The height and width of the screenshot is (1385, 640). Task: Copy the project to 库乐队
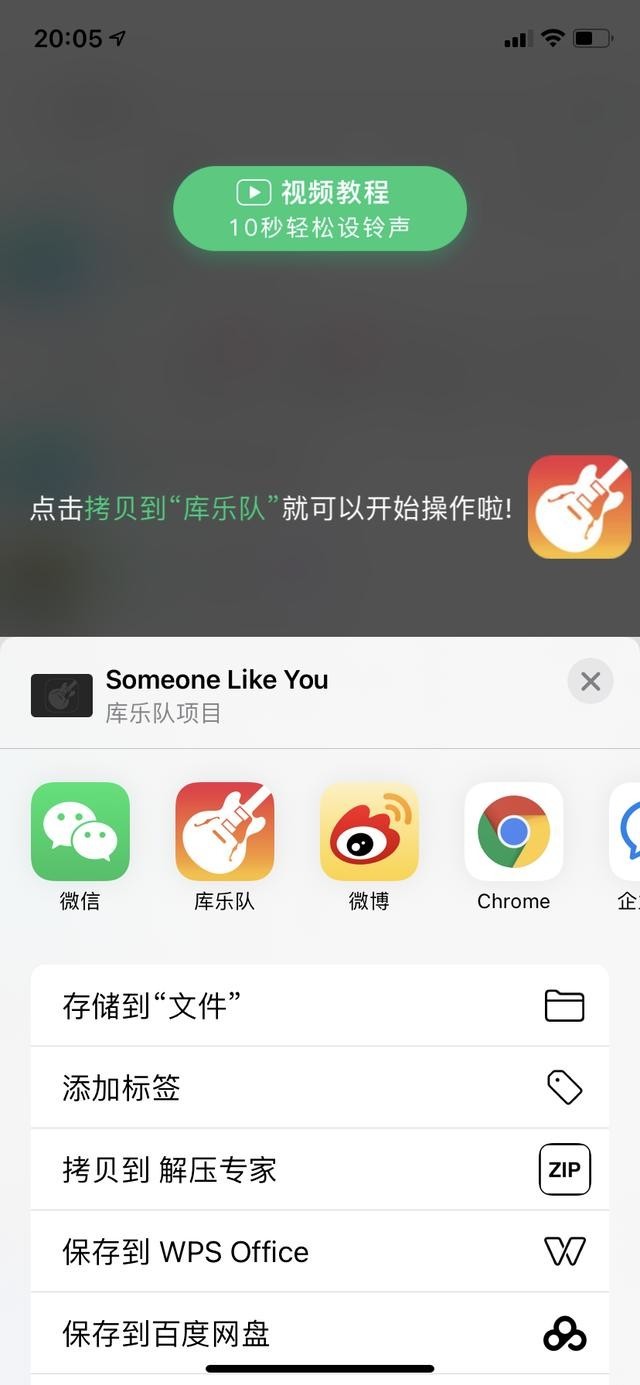(224, 832)
